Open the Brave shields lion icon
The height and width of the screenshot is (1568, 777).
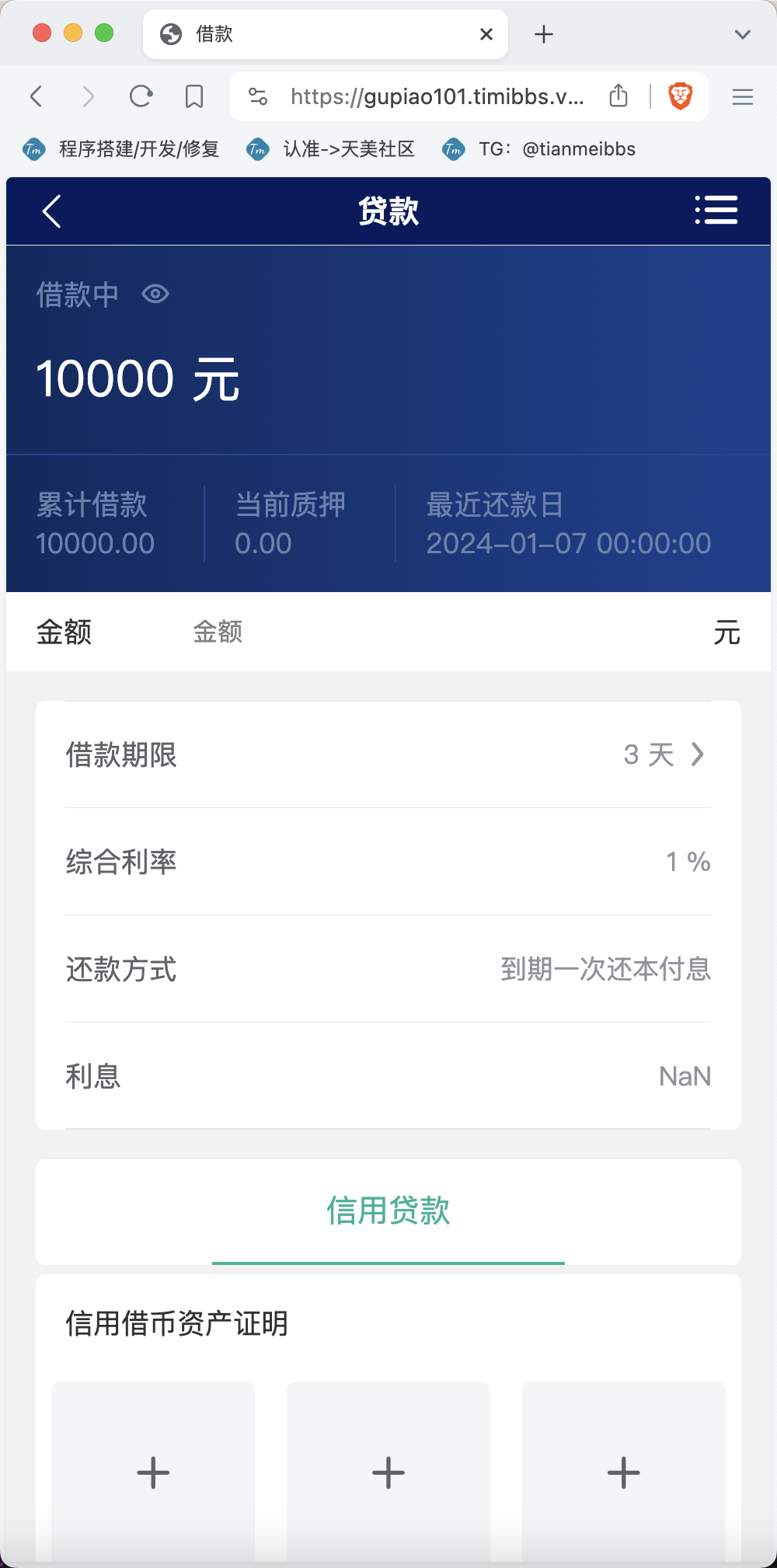(x=681, y=96)
